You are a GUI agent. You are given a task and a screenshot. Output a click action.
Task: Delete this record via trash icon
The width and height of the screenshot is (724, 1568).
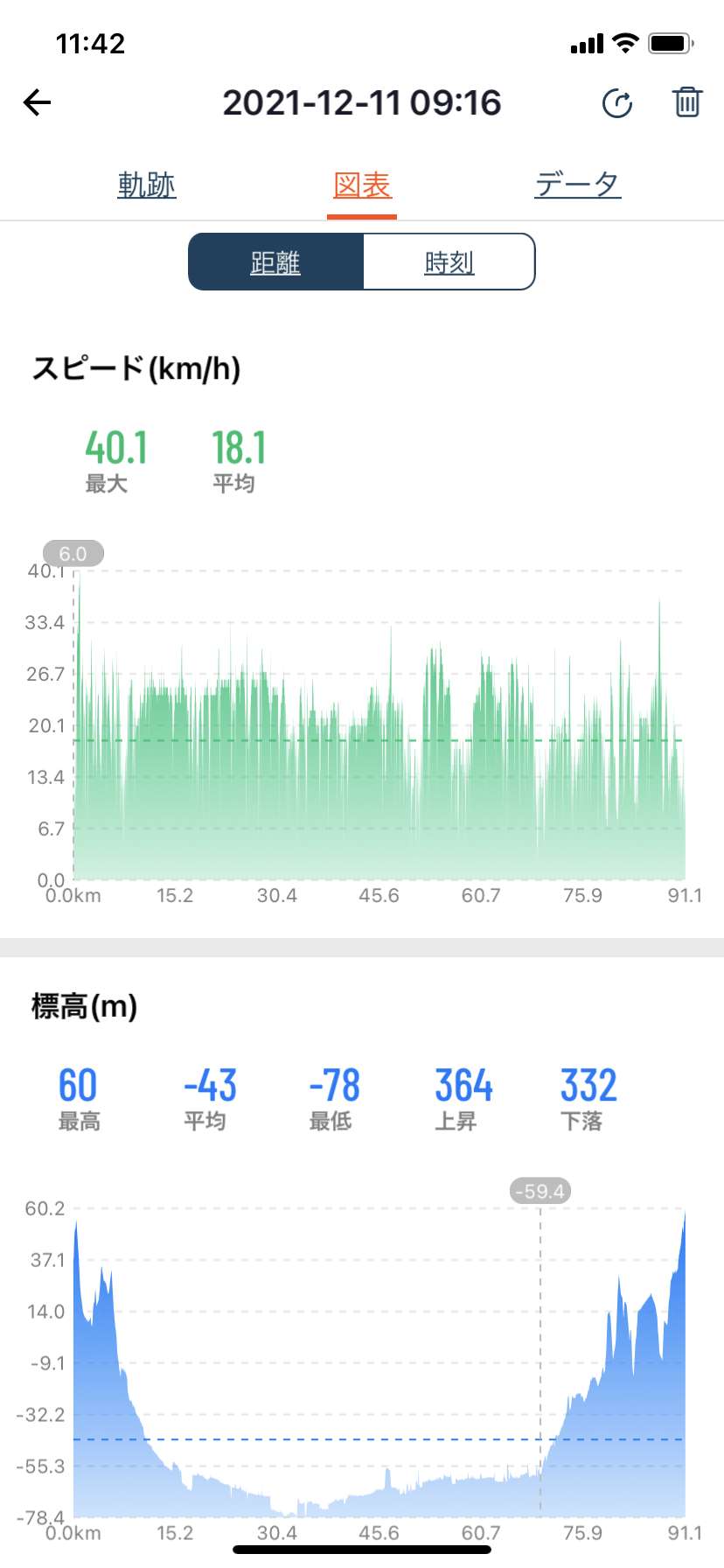click(x=687, y=102)
